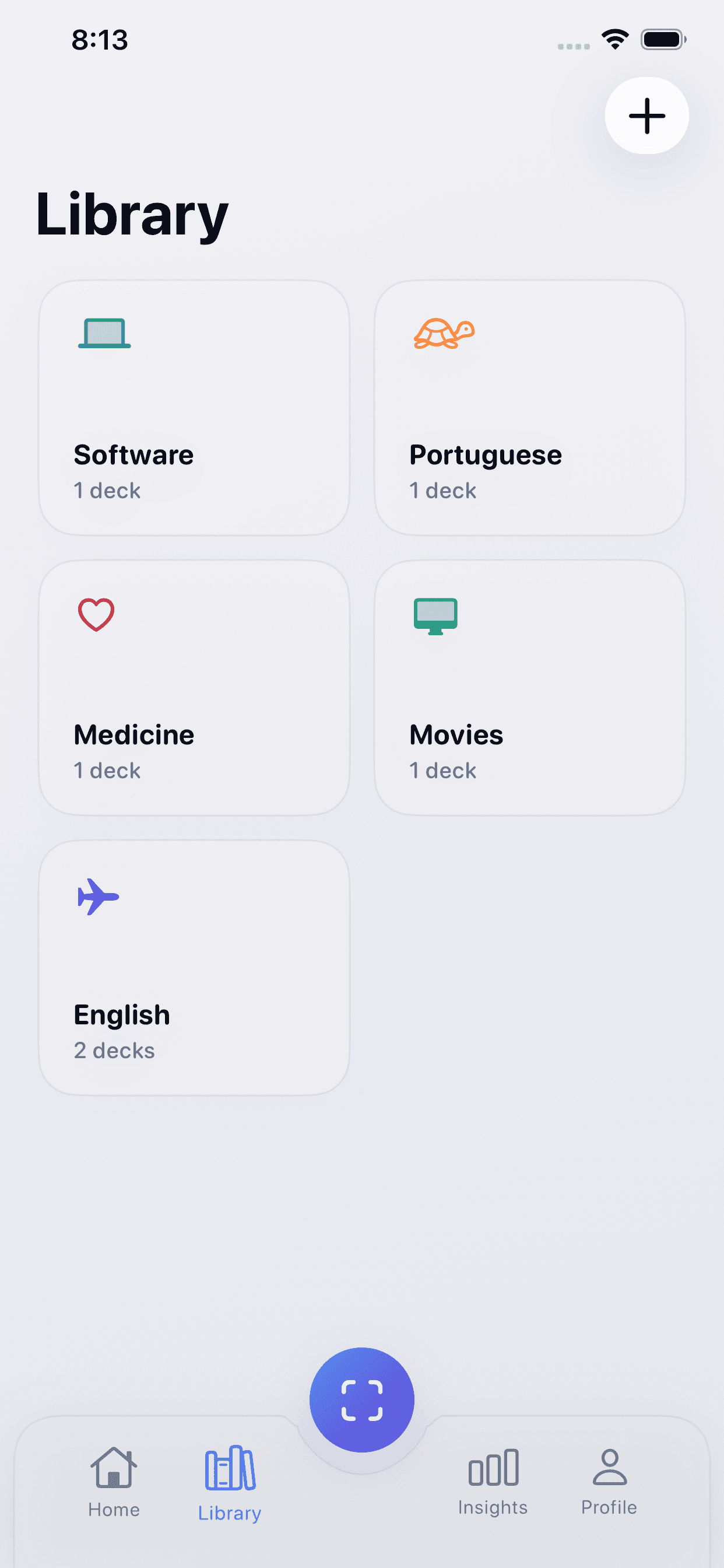Open the Portuguese category card
Screen dimensions: 724x1568
pos(529,408)
